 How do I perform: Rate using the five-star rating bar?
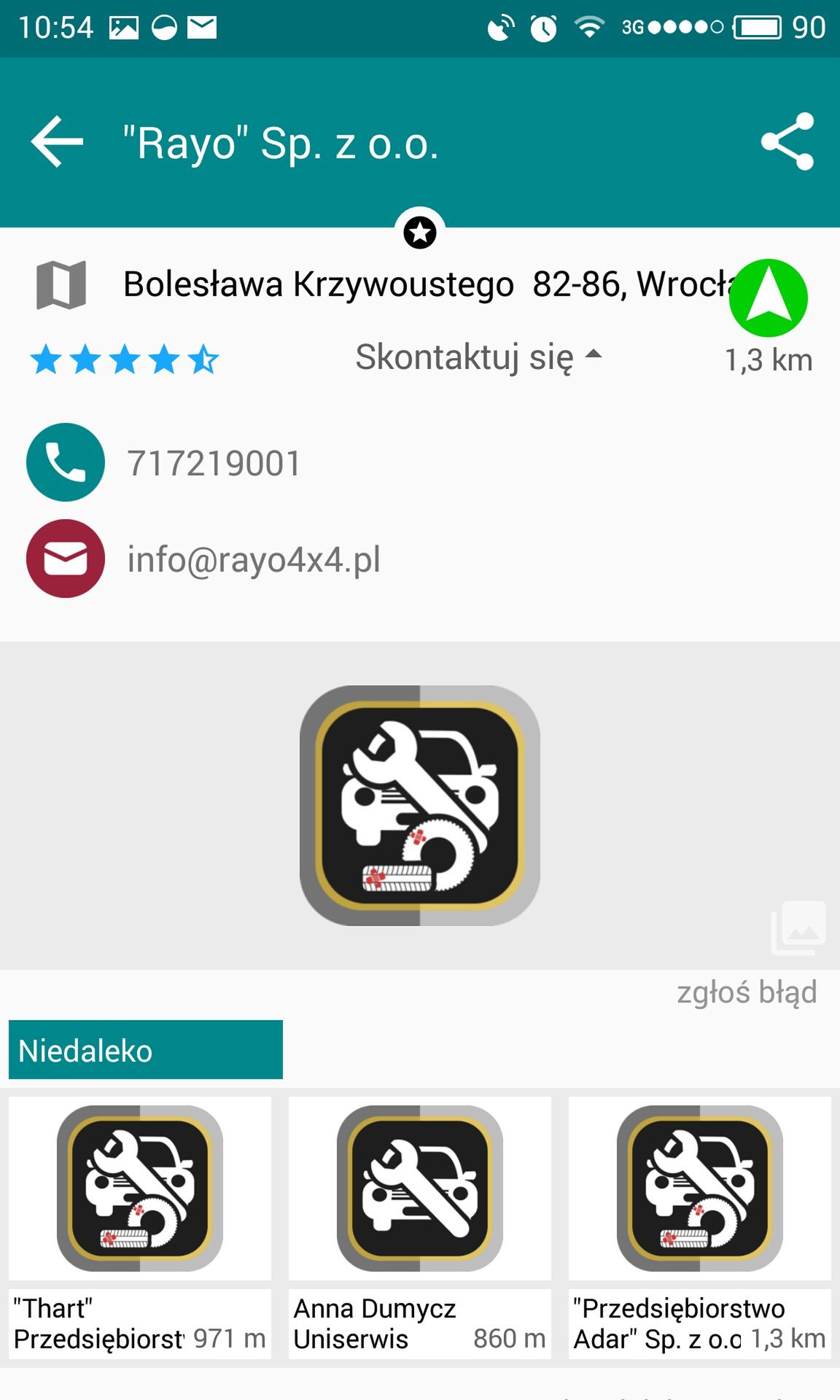point(125,360)
